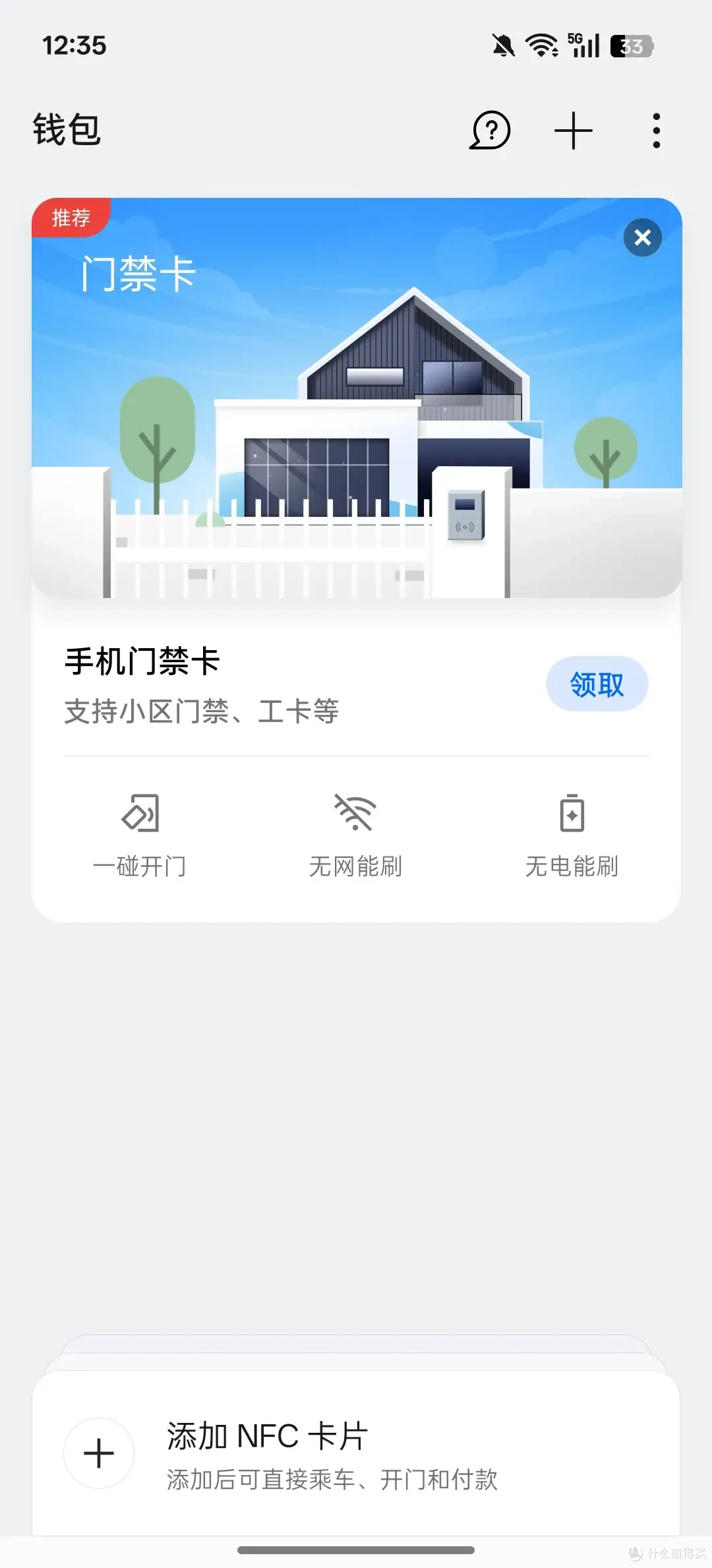Open the three-dot overflow menu

(656, 131)
